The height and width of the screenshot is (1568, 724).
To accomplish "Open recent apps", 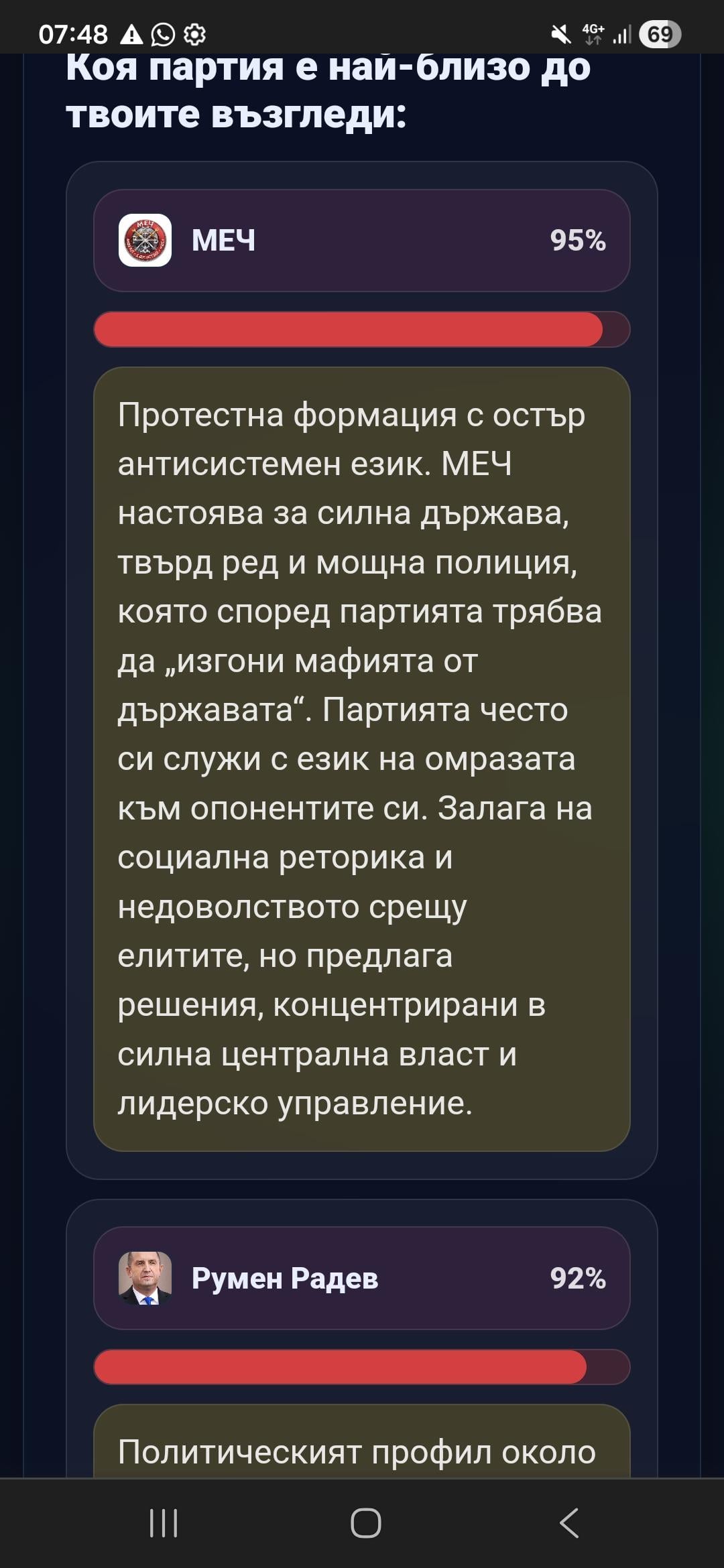I will click(x=163, y=1522).
